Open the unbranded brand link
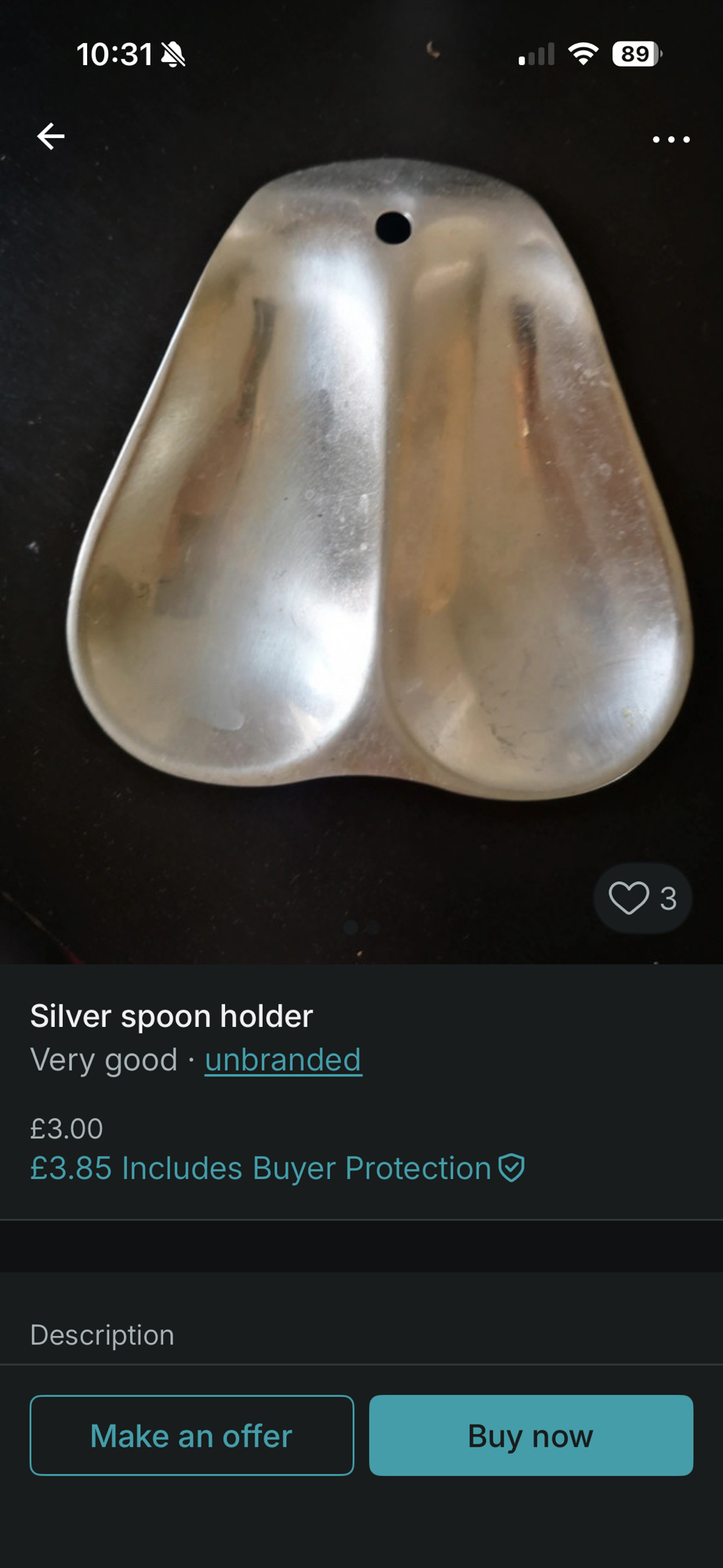The width and height of the screenshot is (723, 1568). coord(282,1060)
